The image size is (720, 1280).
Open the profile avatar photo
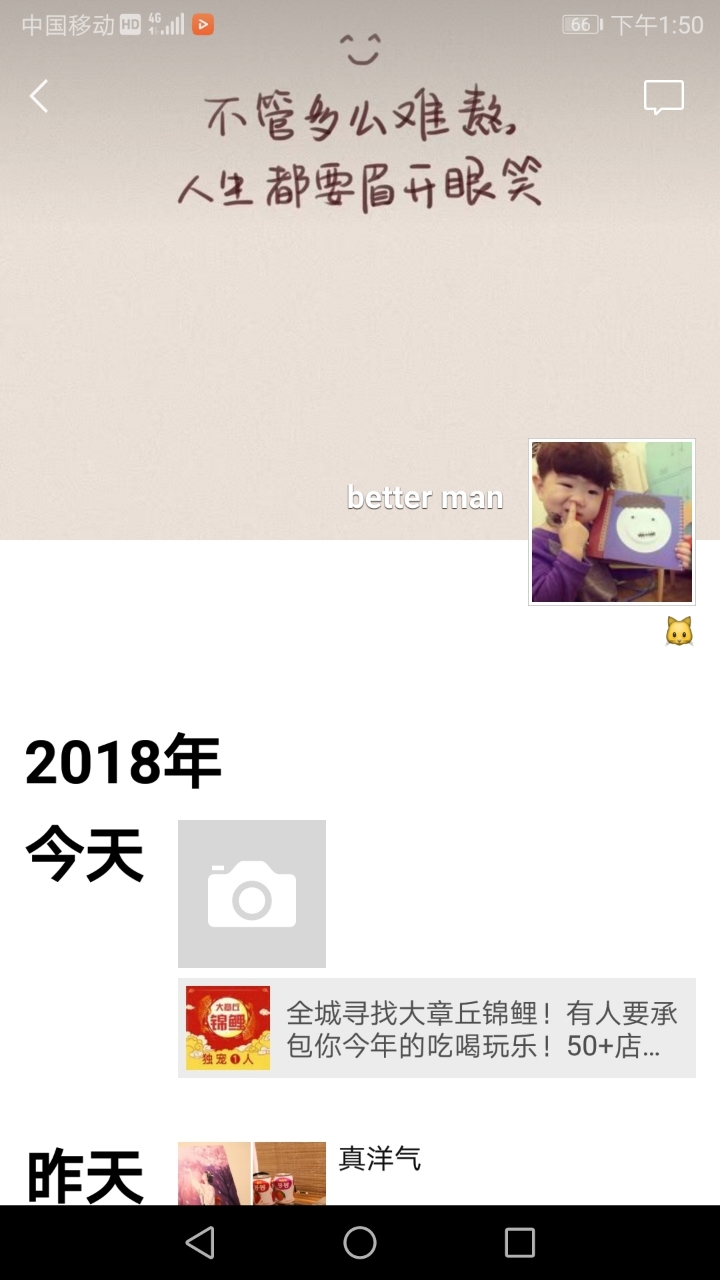[x=611, y=522]
